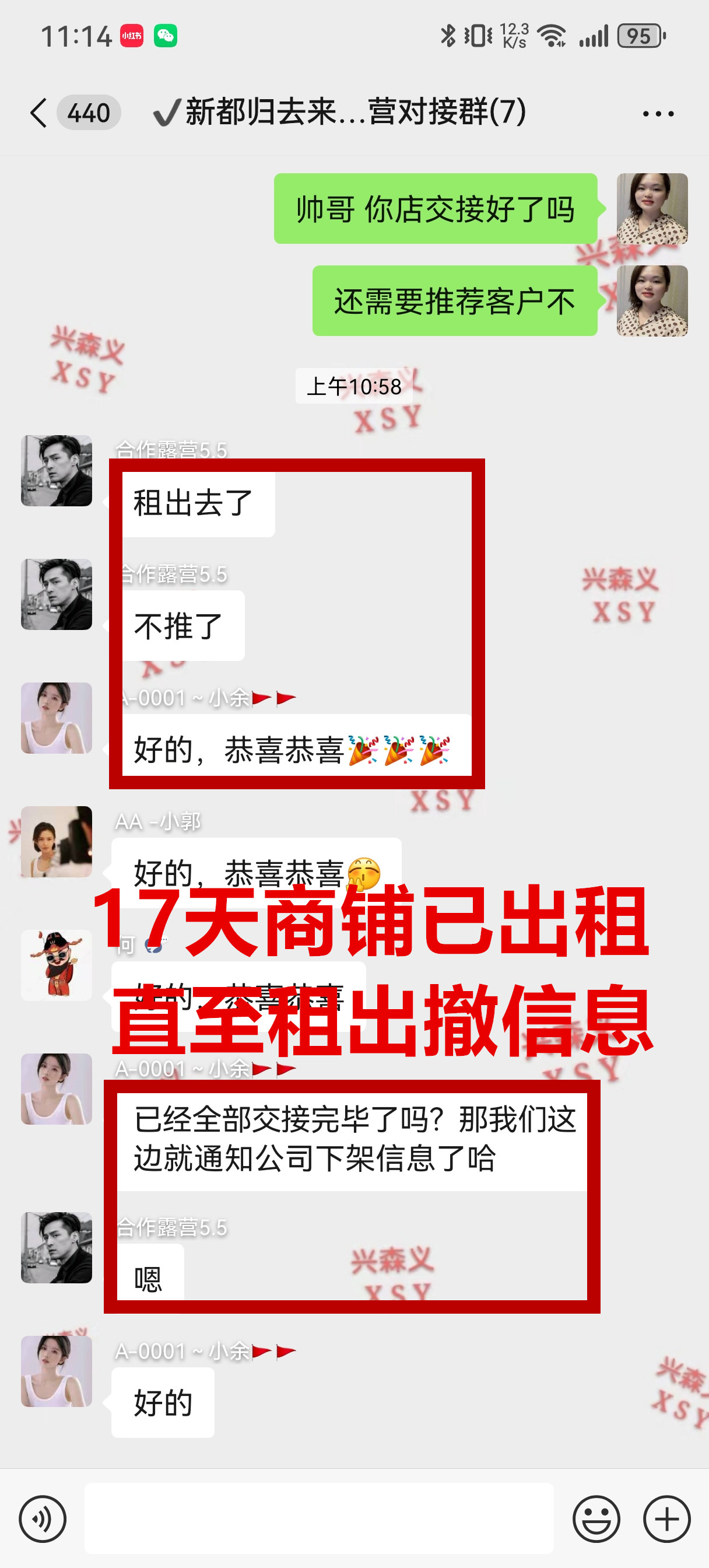Open the group chat overflow menu
The image size is (709, 1568).
pos(658,114)
